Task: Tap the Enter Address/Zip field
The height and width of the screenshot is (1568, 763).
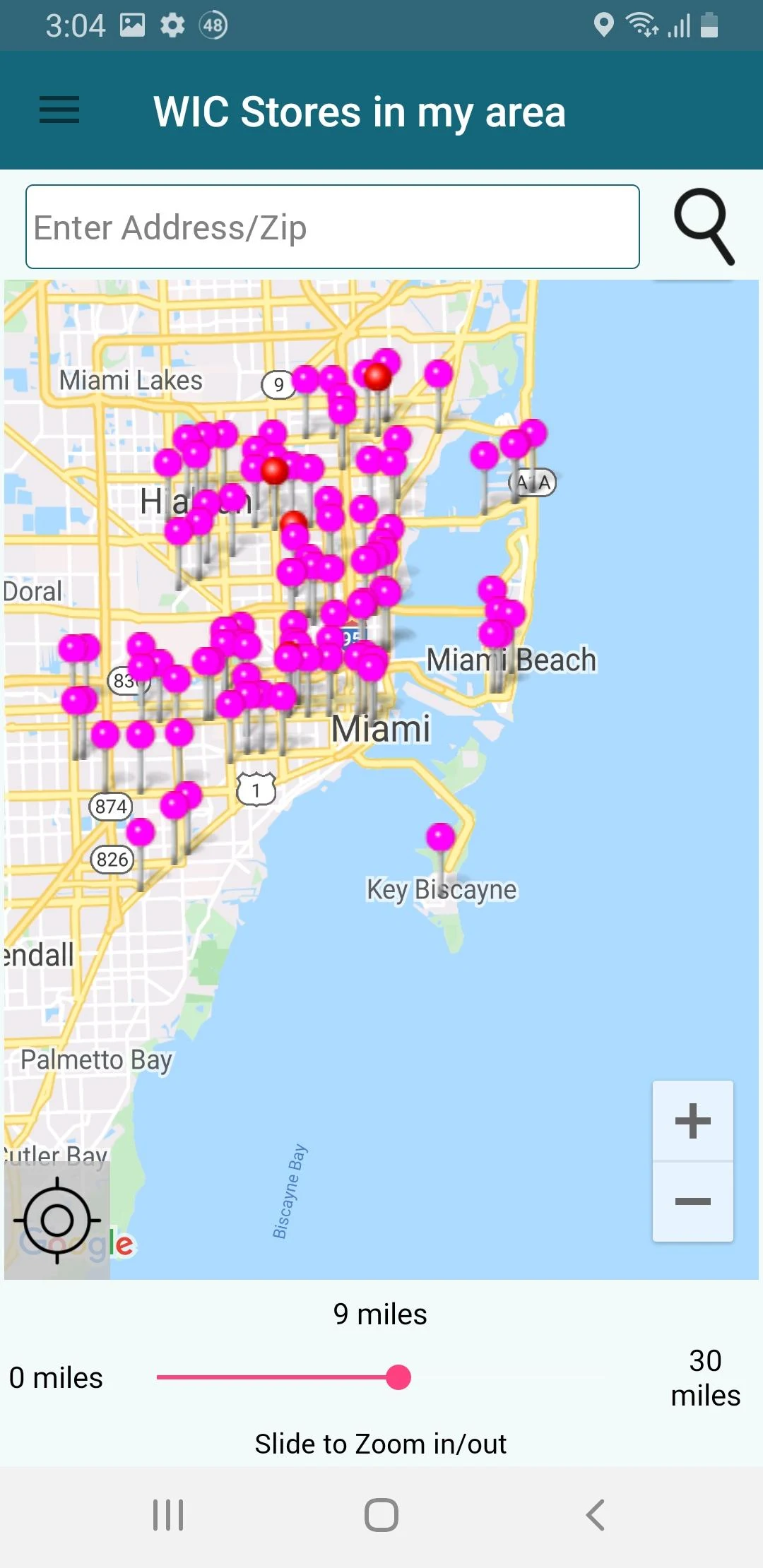Action: [x=332, y=227]
